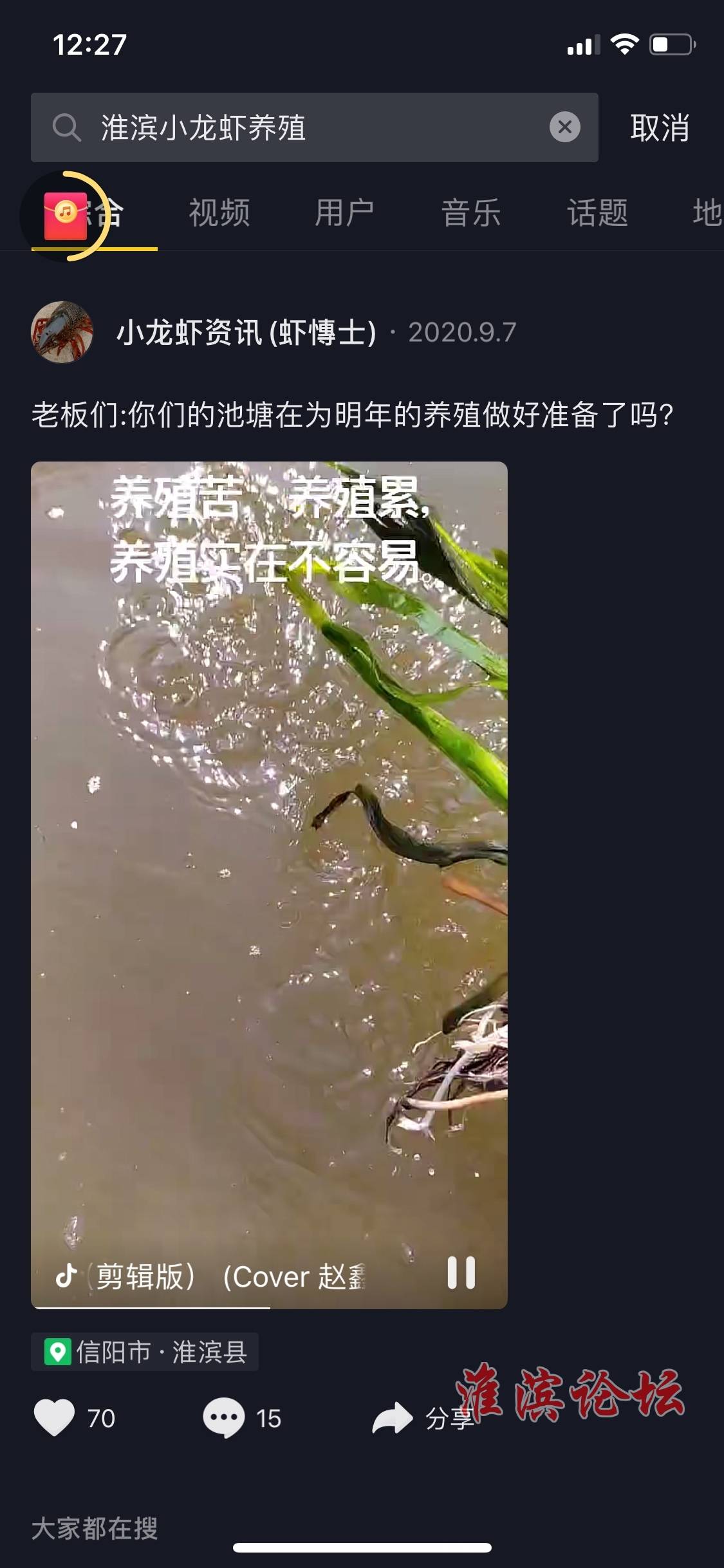Switch to the 视频 tab
724x1568 pixels.
pos(219,212)
